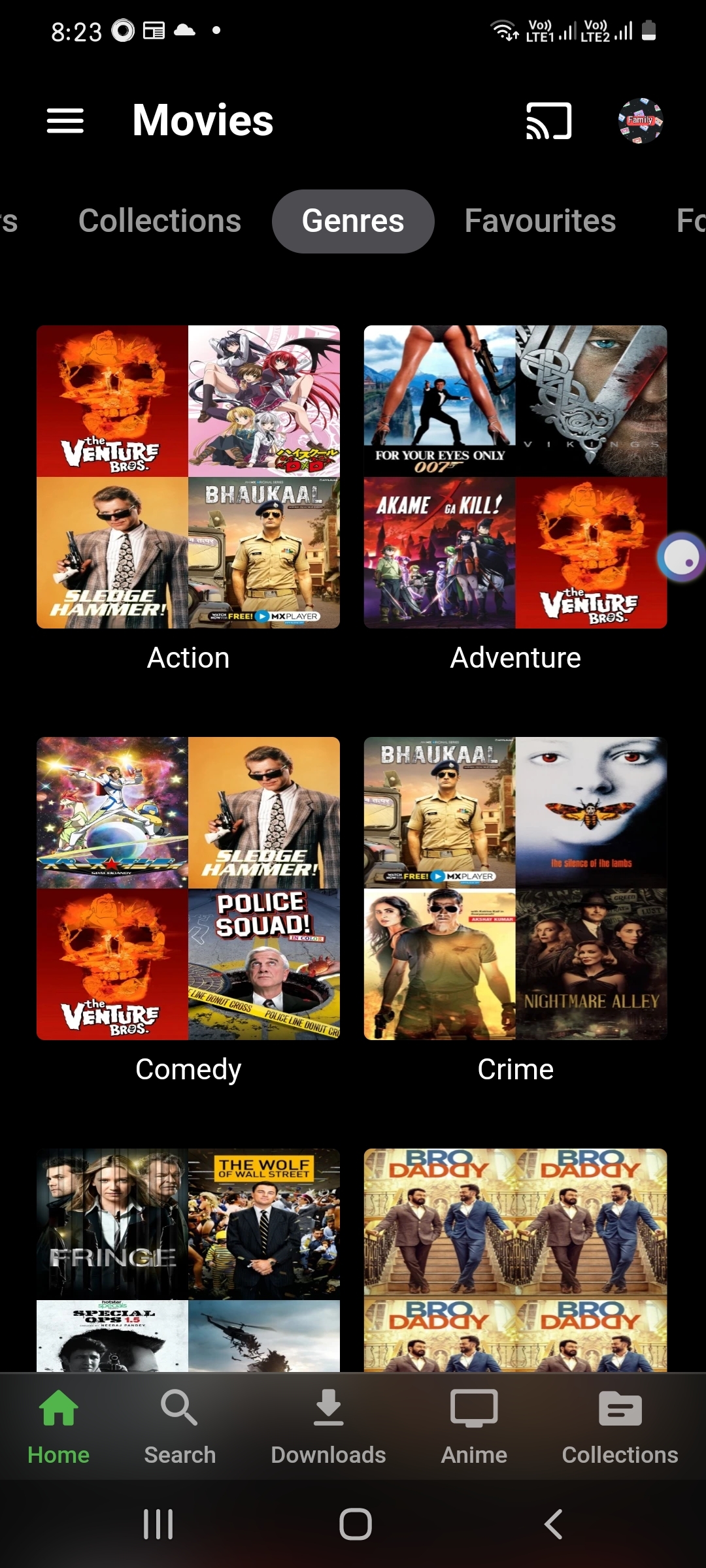Open the Adventure genre
The width and height of the screenshot is (706, 1568).
click(x=514, y=477)
